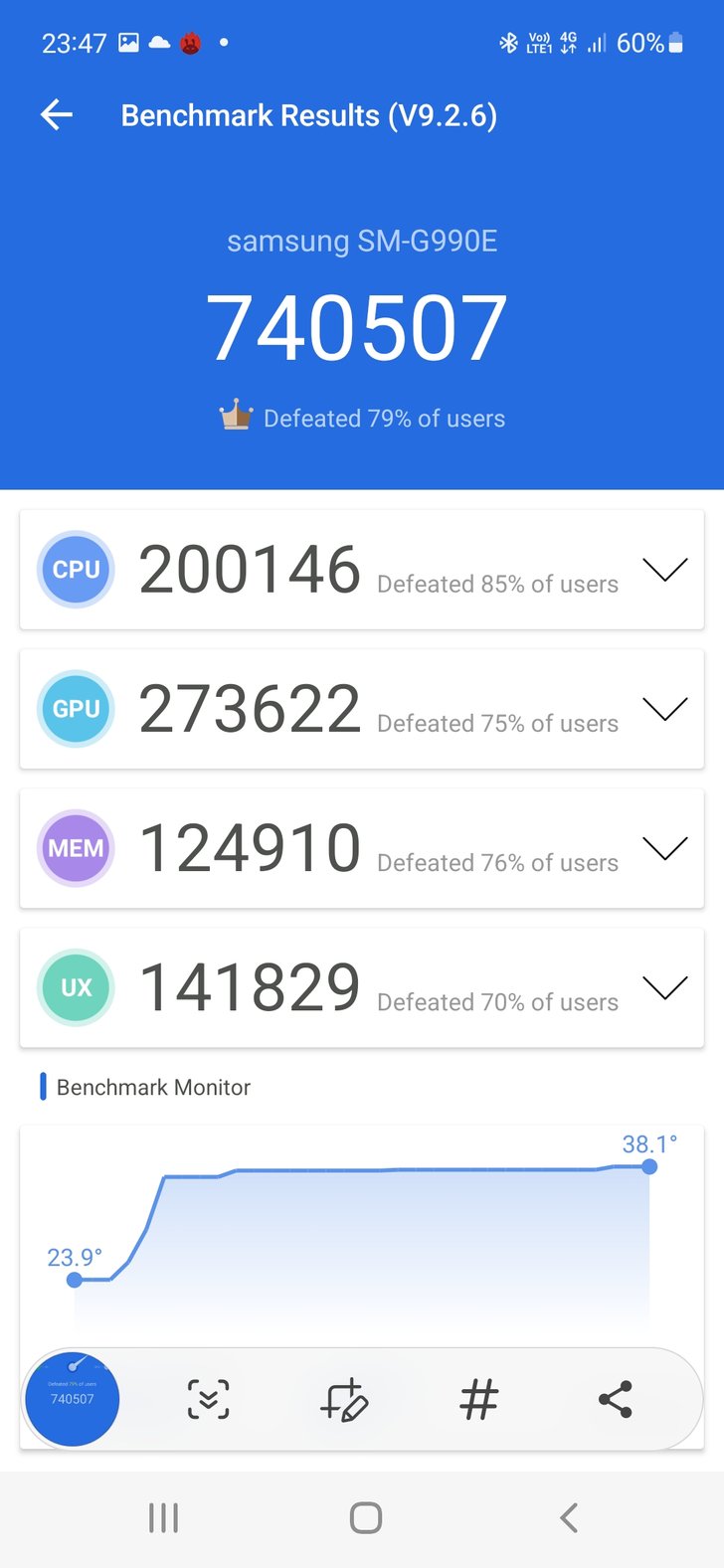Screen dimensions: 724x1568
Task: Start scroll capture of the screenshot
Action: coord(209,1399)
